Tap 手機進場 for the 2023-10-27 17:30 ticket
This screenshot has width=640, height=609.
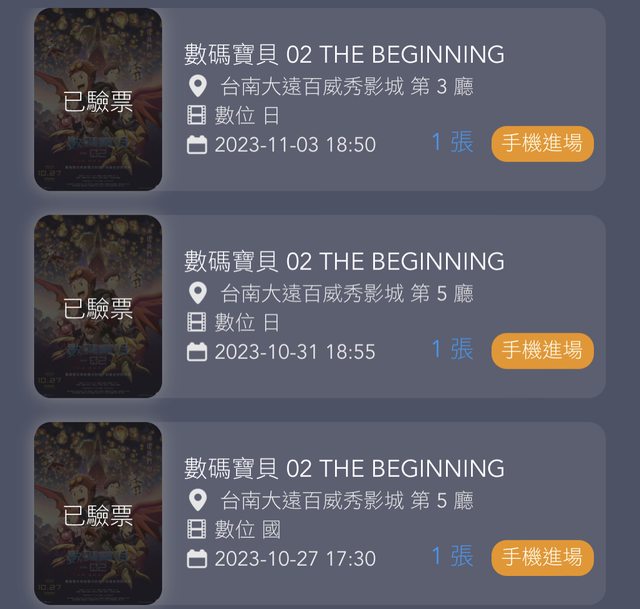tap(542, 558)
